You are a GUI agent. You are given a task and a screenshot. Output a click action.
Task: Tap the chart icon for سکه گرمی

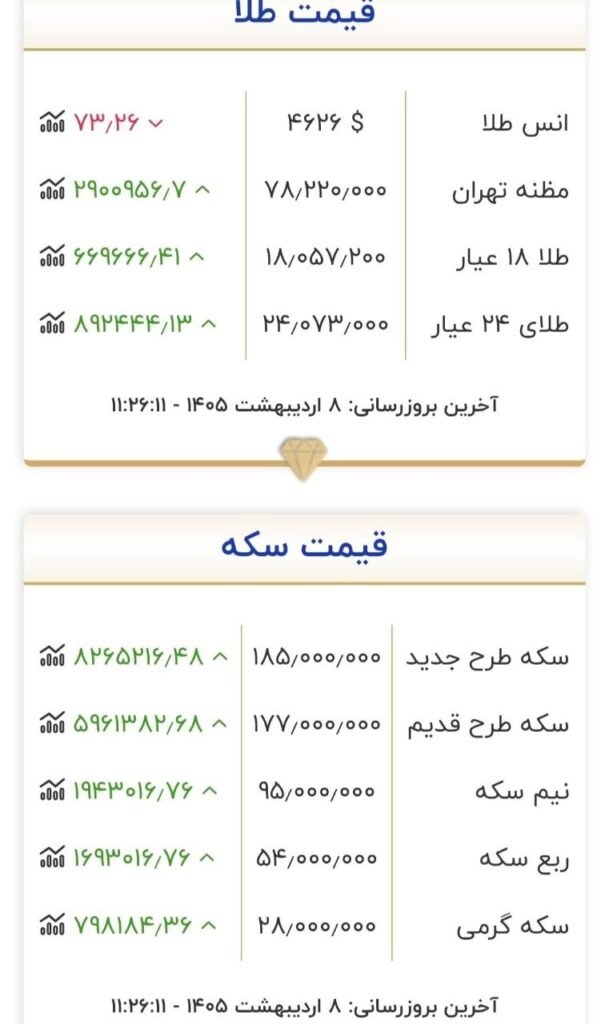[51, 925]
